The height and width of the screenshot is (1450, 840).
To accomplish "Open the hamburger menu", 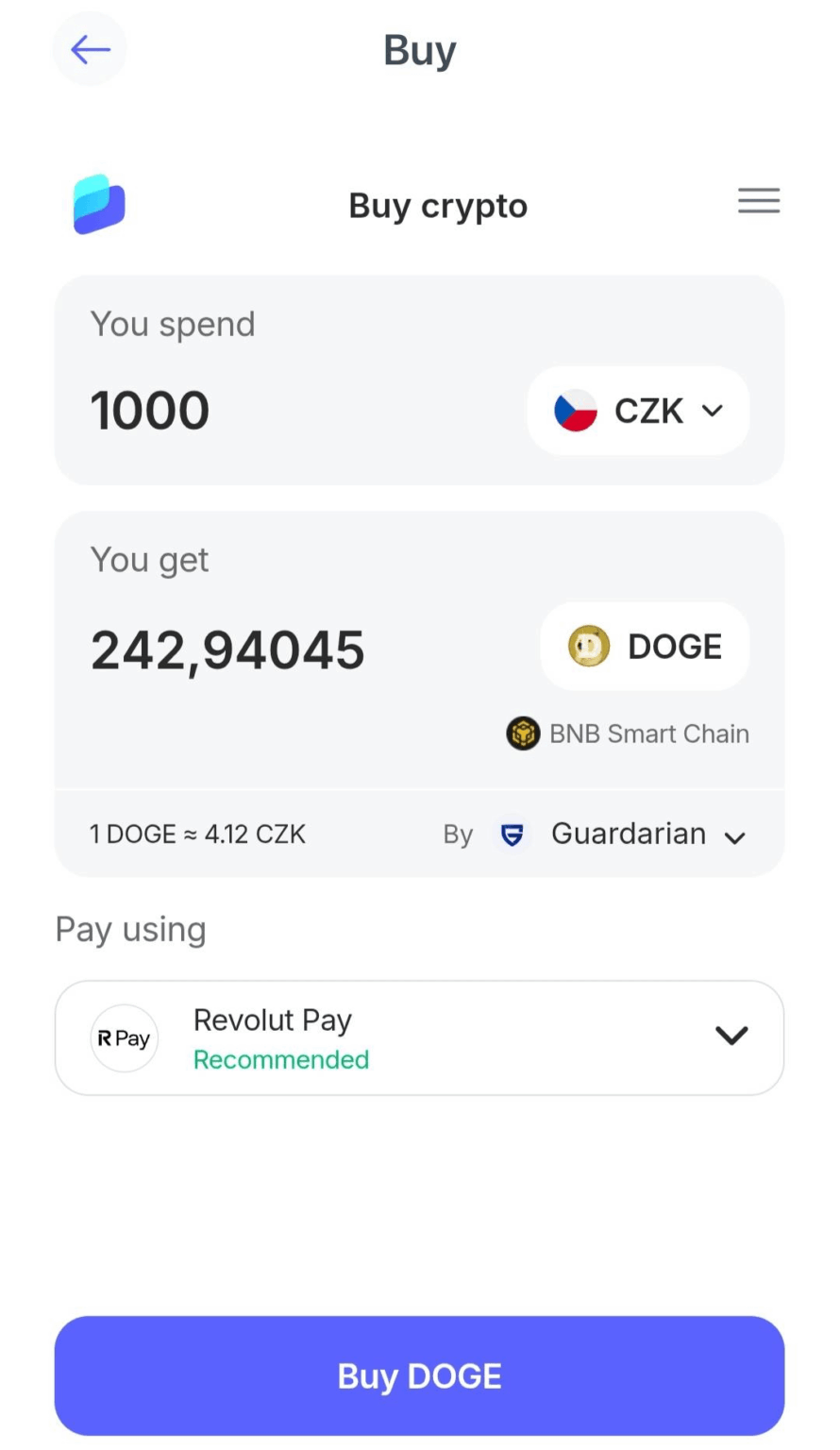I will click(x=759, y=201).
